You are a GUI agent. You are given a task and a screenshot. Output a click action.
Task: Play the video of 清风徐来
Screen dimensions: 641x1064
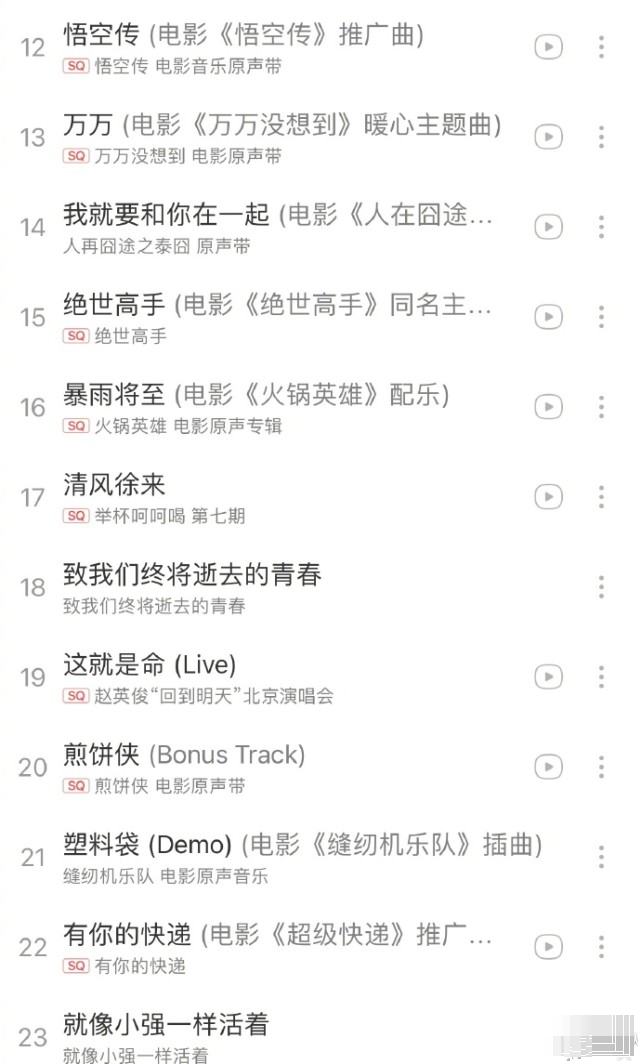549,497
